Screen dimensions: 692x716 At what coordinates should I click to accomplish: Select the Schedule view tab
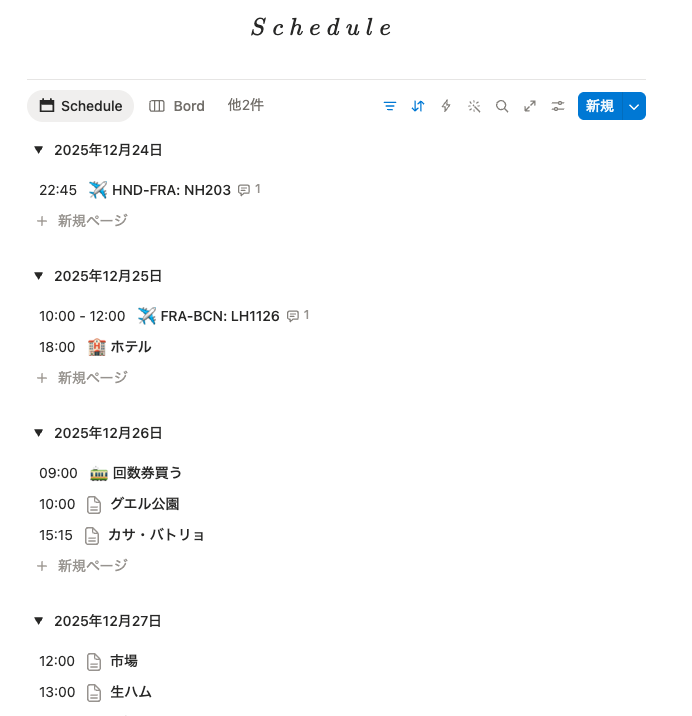point(81,106)
